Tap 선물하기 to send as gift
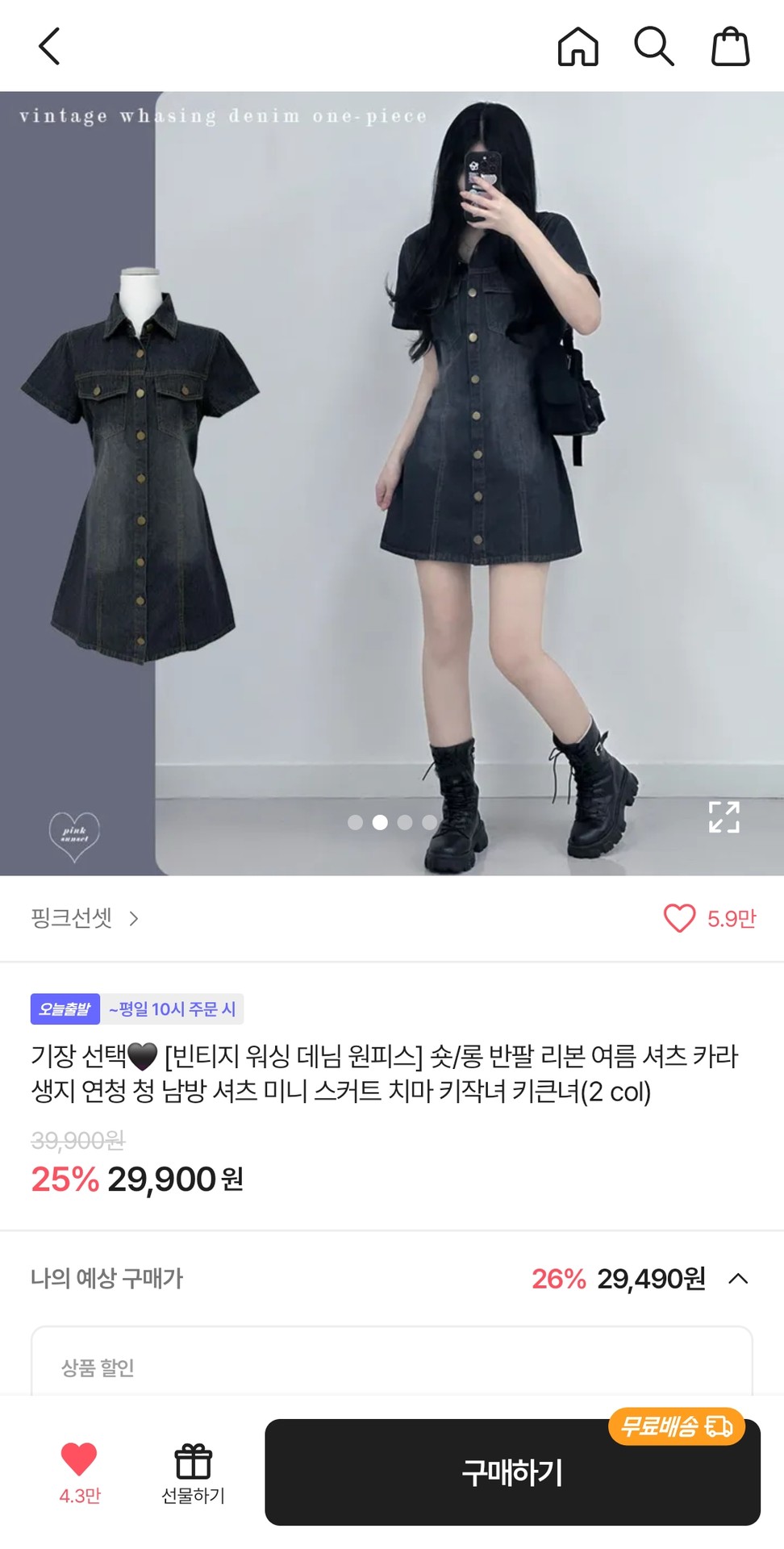784x1549 pixels. [193, 1472]
